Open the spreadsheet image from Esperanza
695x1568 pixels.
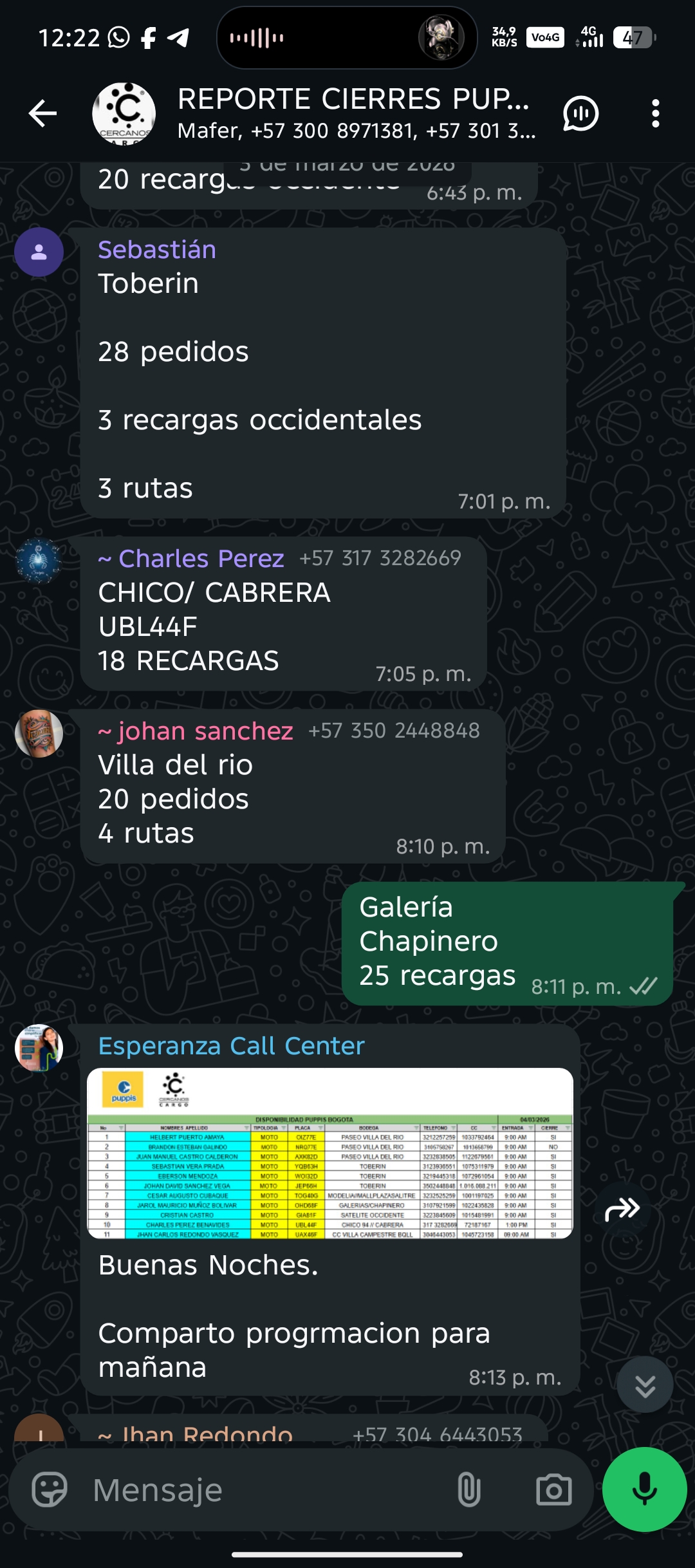pyautogui.click(x=329, y=1153)
